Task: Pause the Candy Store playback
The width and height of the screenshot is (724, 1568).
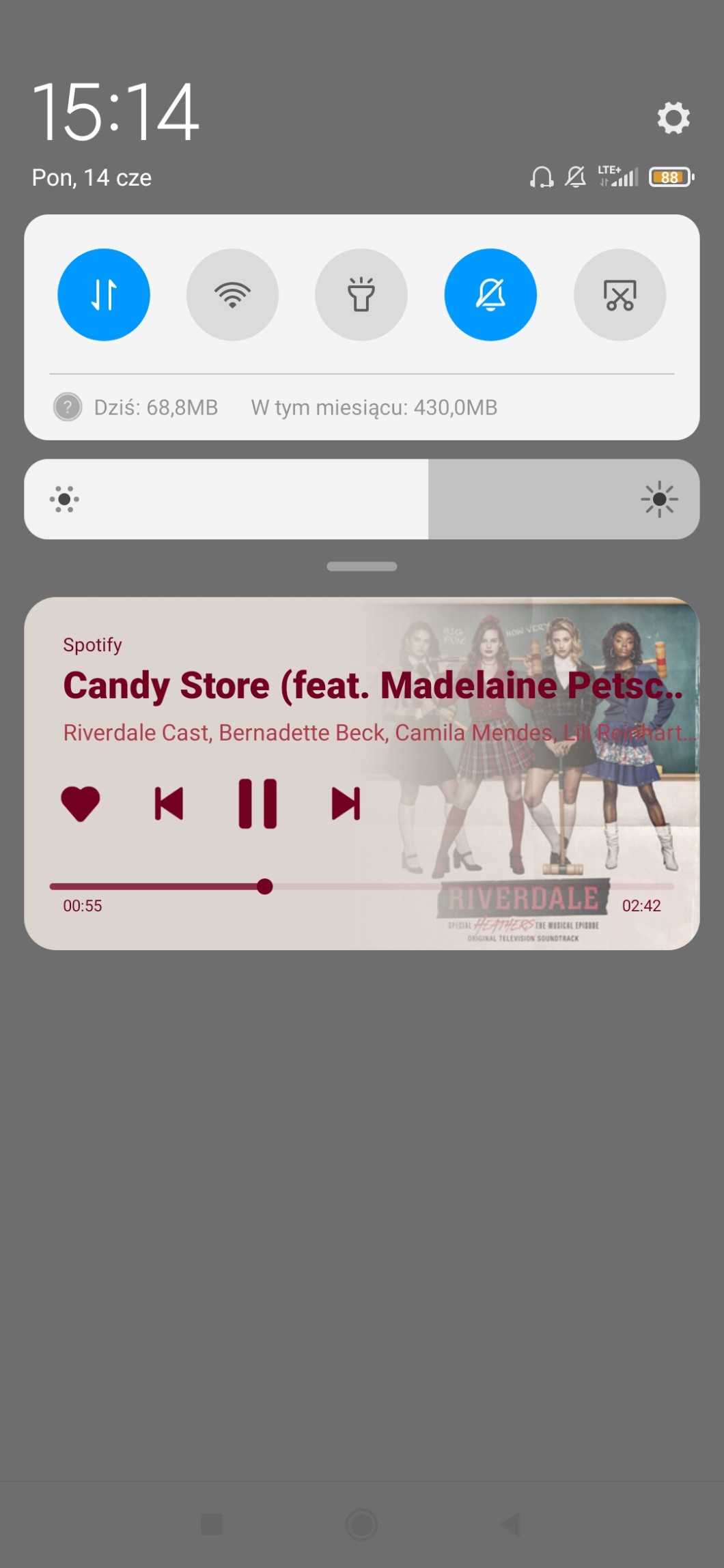Action: click(x=257, y=803)
